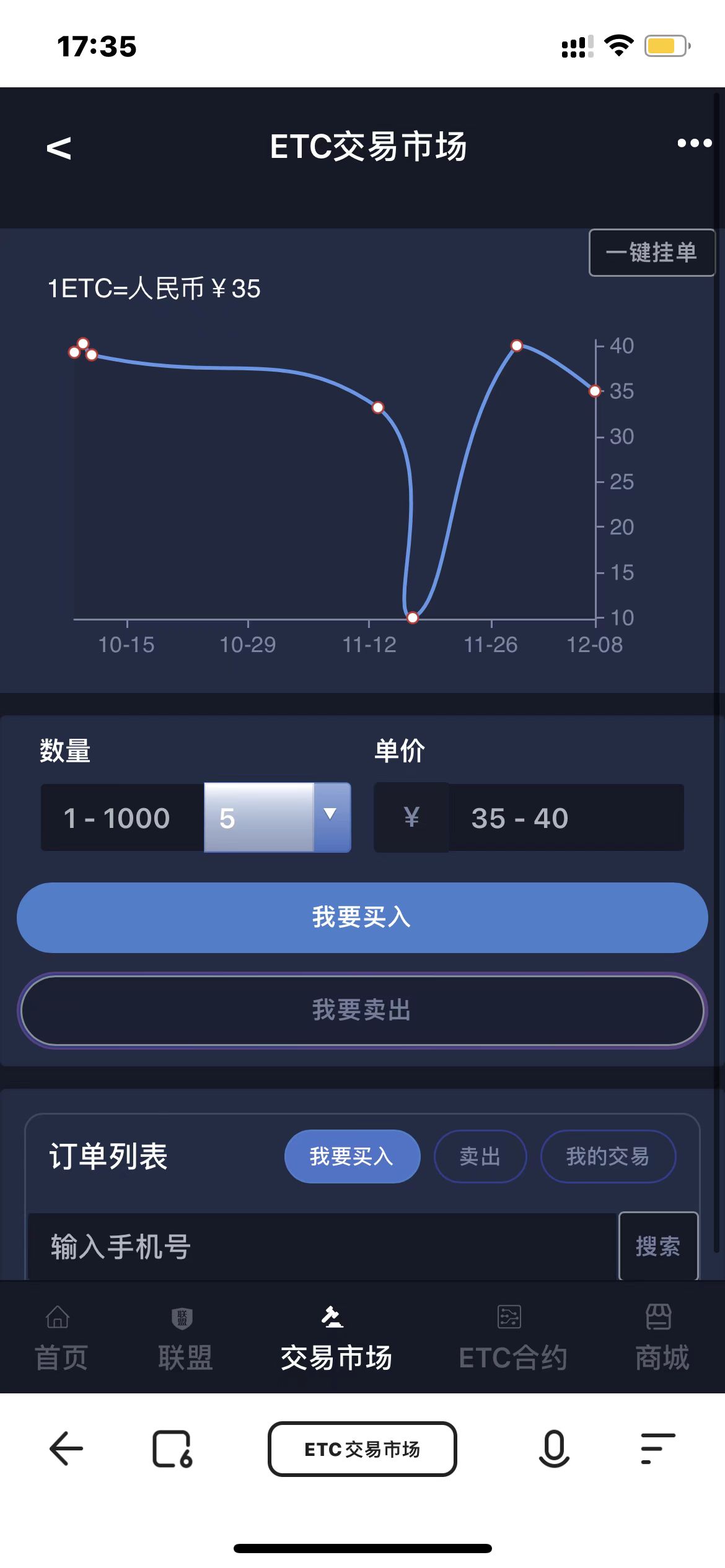Tap the browser back arrow
The height and width of the screenshot is (1568, 725).
[66, 1449]
